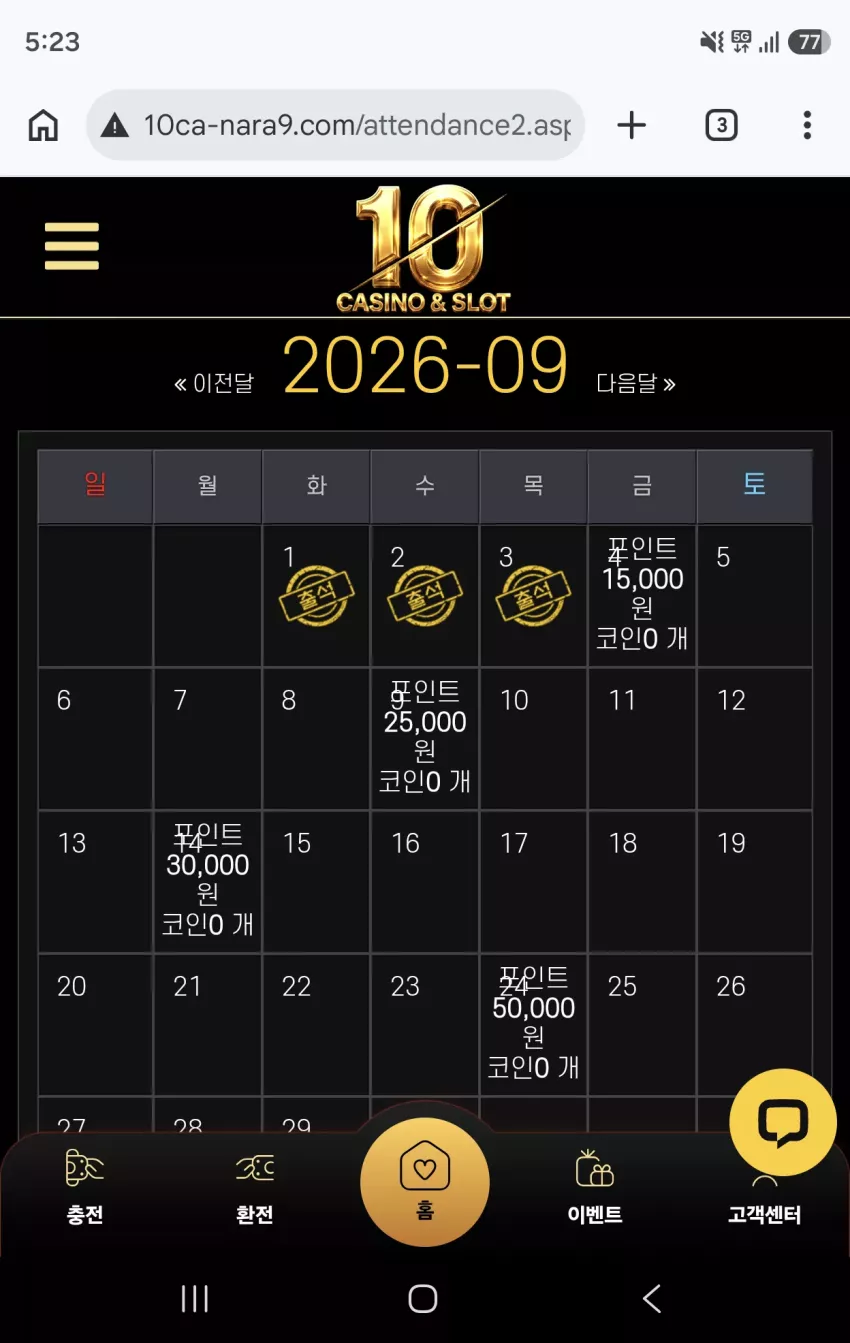Viewport: 850px width, 1343px height.
Task: Go to next month with 다음달
Action: [x=636, y=384]
